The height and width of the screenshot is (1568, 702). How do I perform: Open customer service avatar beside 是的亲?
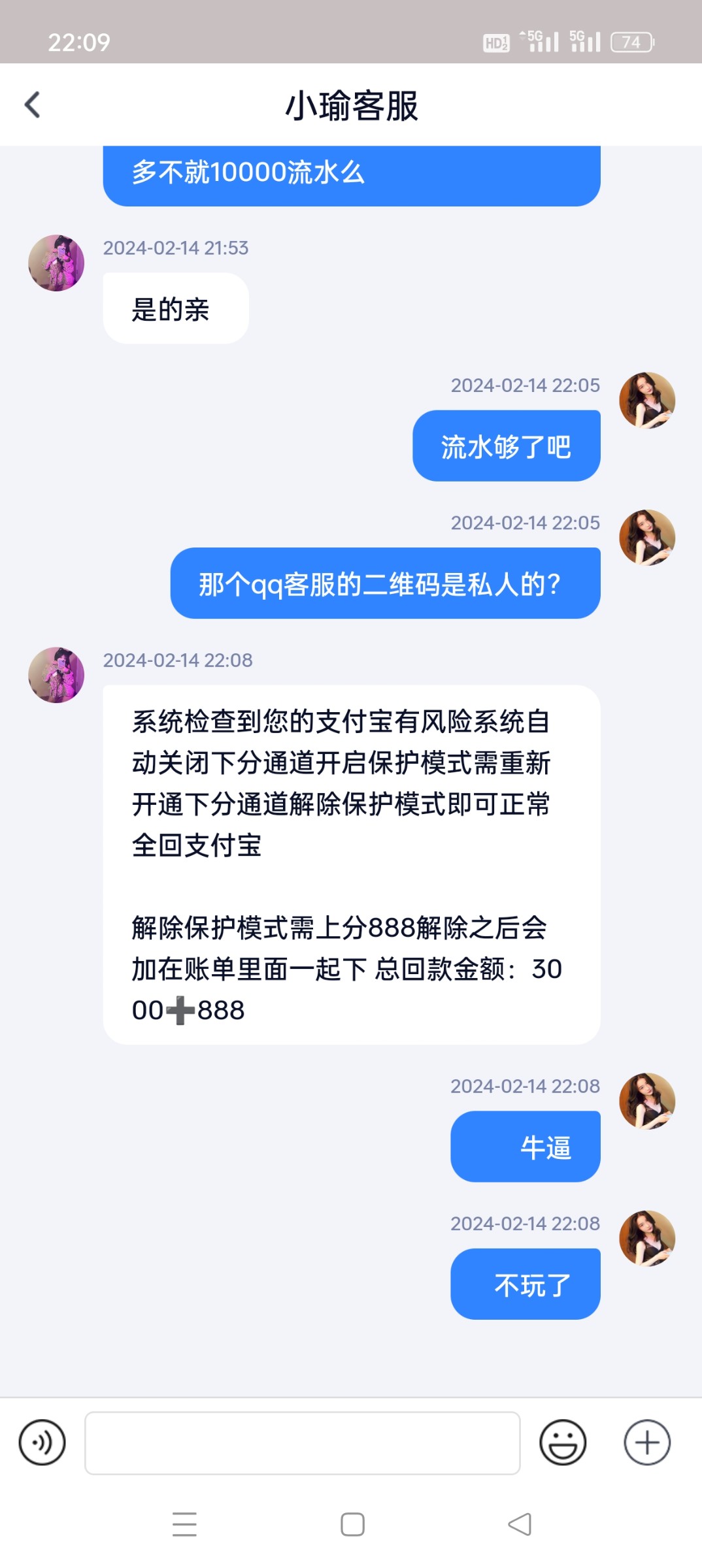pyautogui.click(x=56, y=263)
